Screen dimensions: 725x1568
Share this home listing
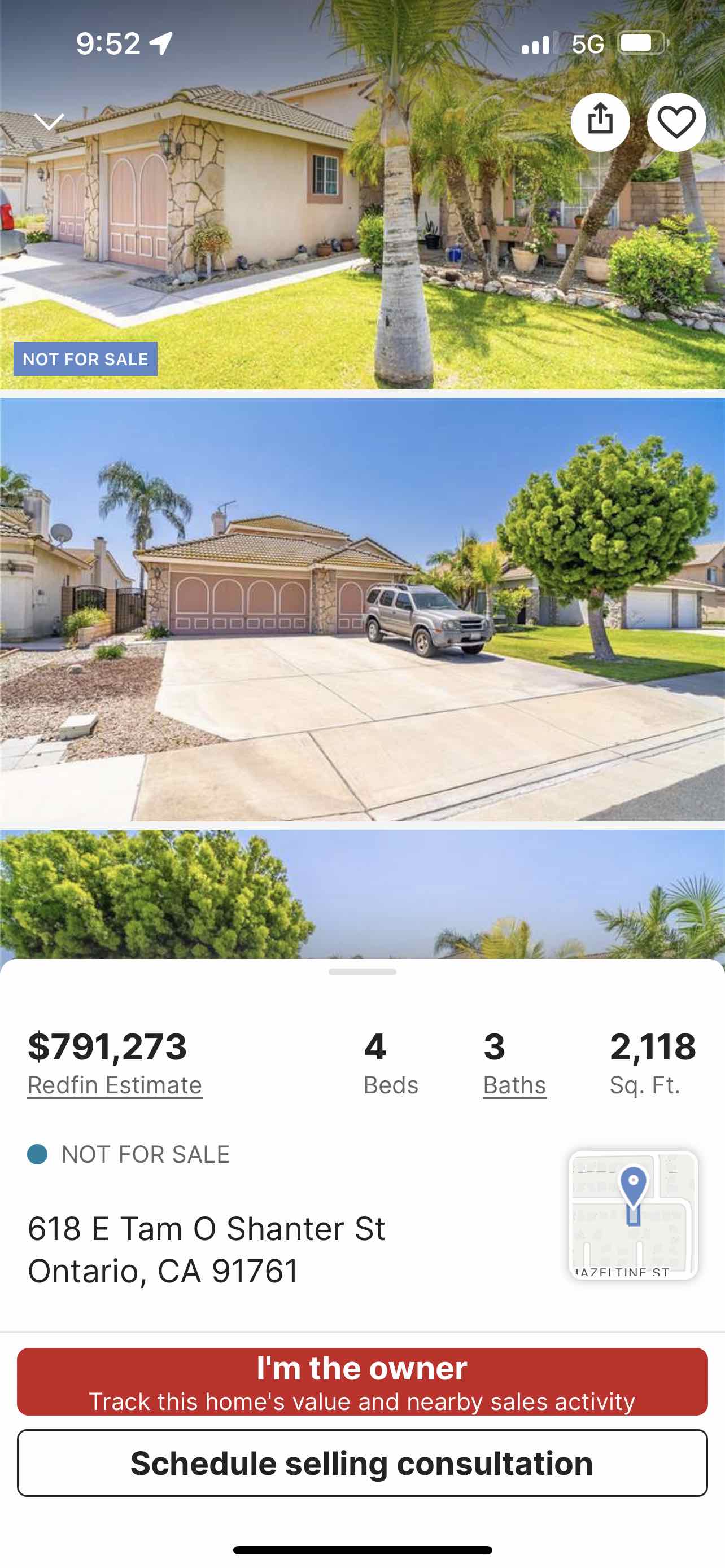point(600,122)
